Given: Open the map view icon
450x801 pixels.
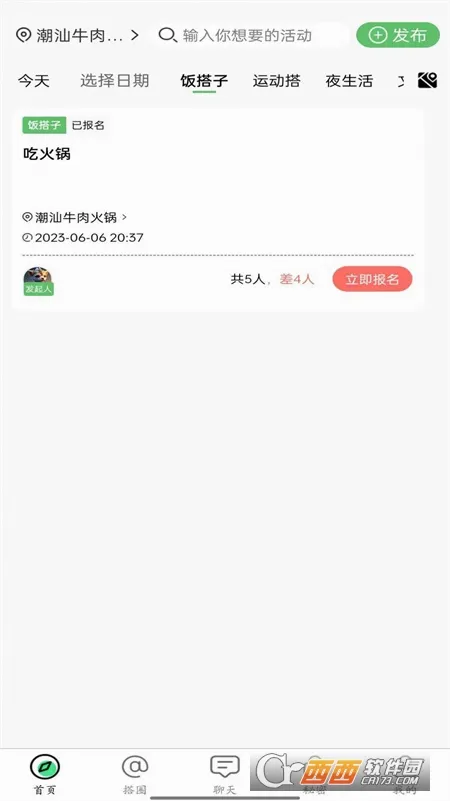Looking at the screenshot, I should pos(428,80).
